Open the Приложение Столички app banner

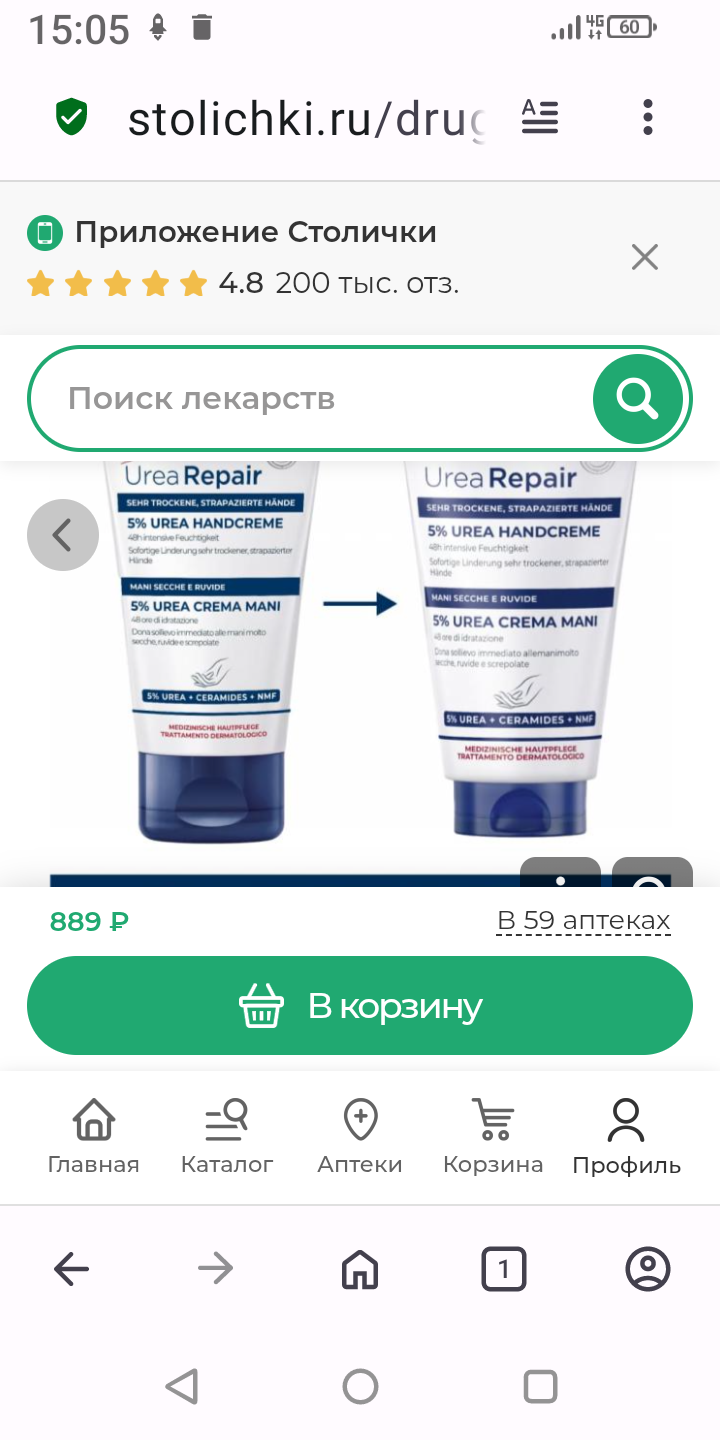point(255,233)
